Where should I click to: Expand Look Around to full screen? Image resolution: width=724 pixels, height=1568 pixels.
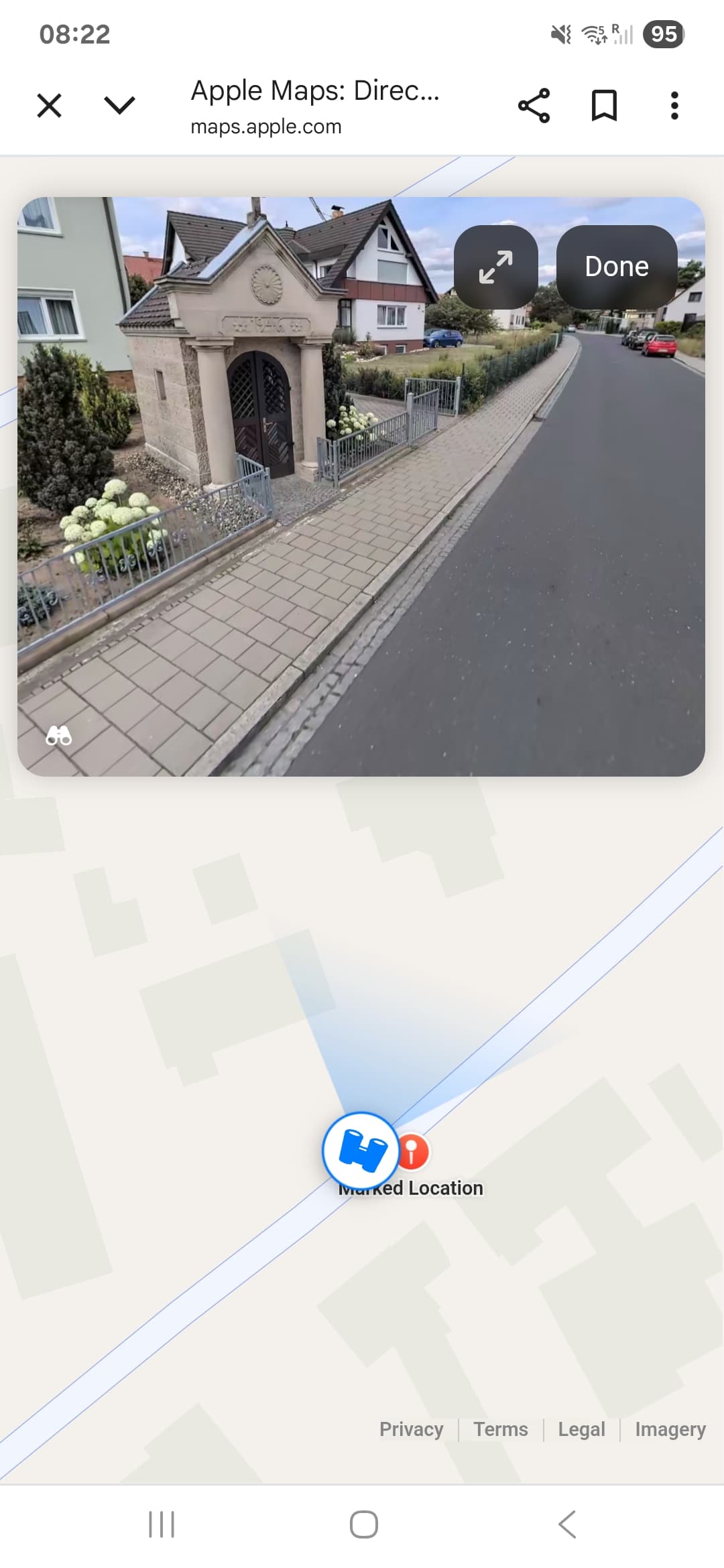tap(496, 267)
